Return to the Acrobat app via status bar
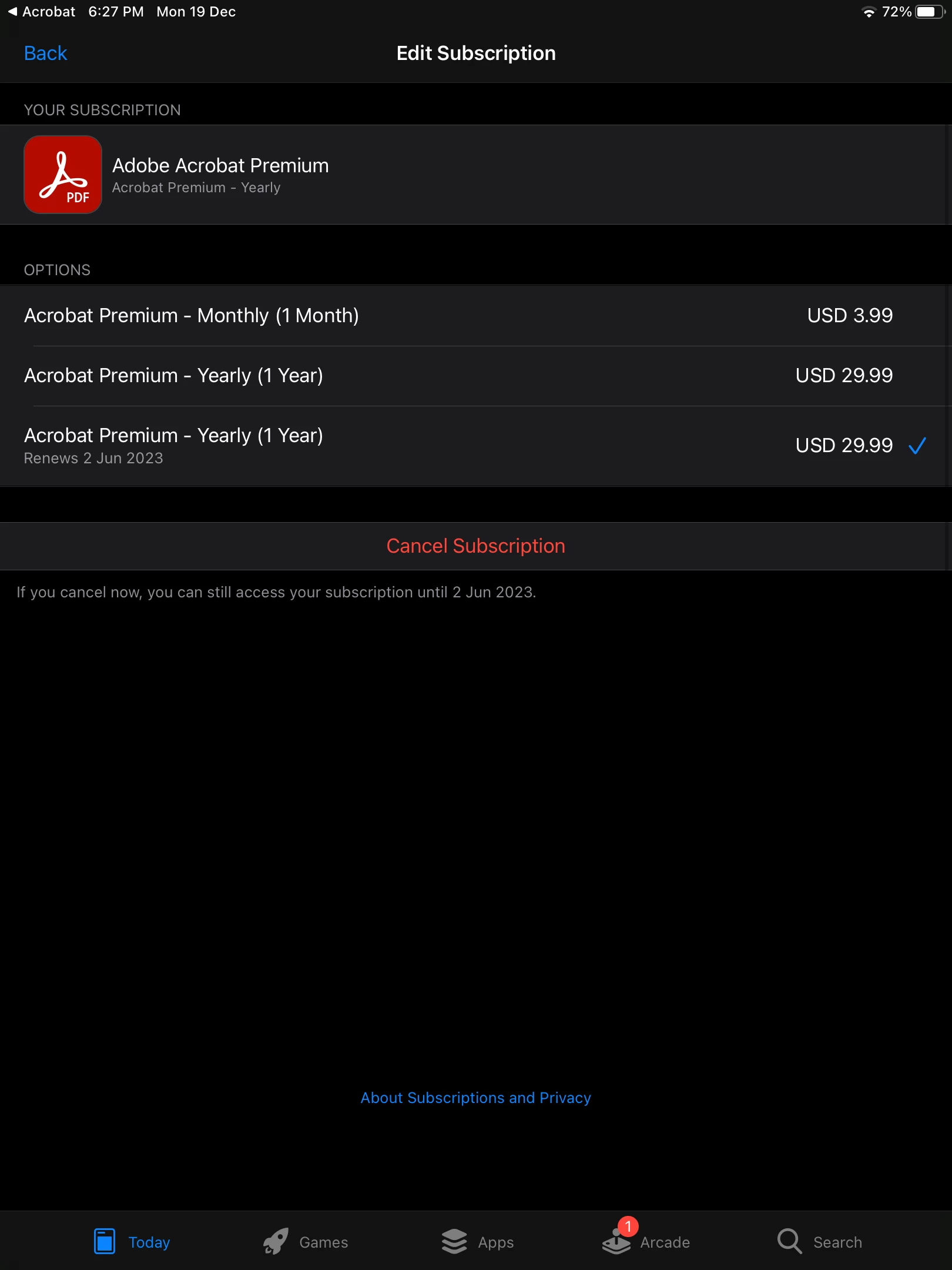Screen dimensions: 952x1270 (x=41, y=12)
